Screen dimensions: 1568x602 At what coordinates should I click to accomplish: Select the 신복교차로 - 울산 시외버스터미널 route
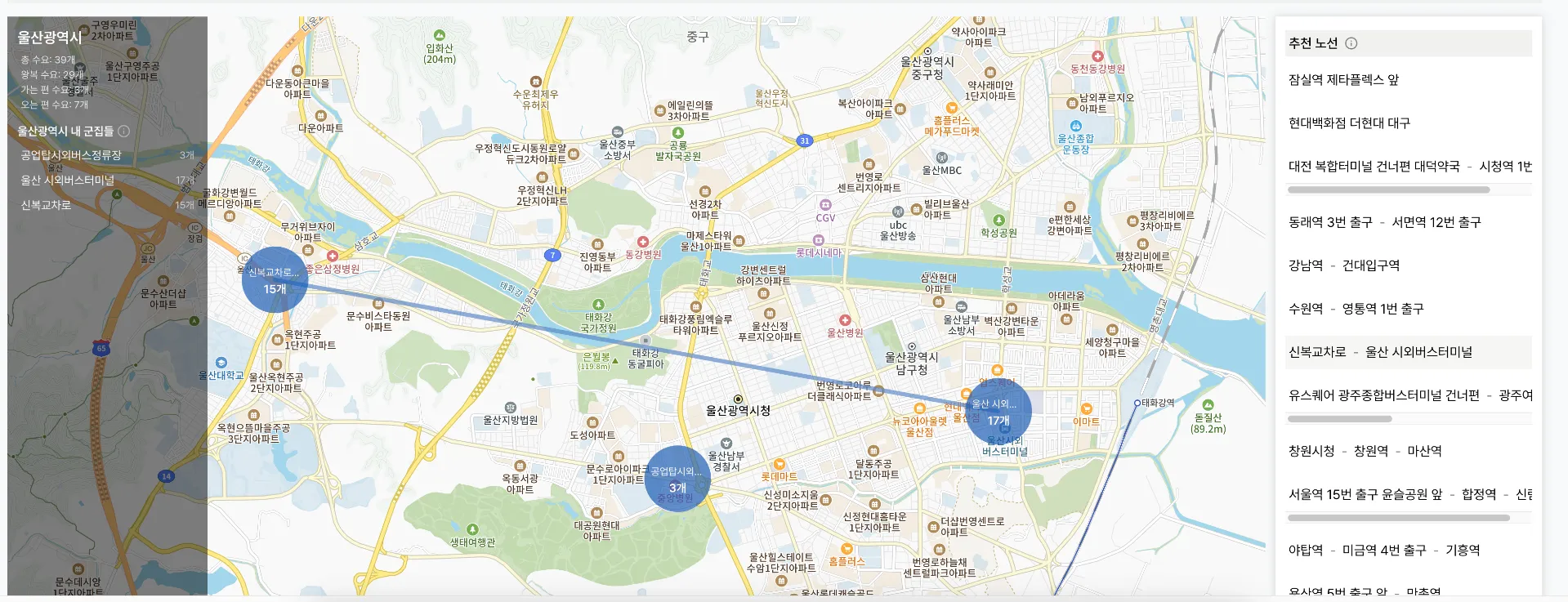click(x=1380, y=352)
